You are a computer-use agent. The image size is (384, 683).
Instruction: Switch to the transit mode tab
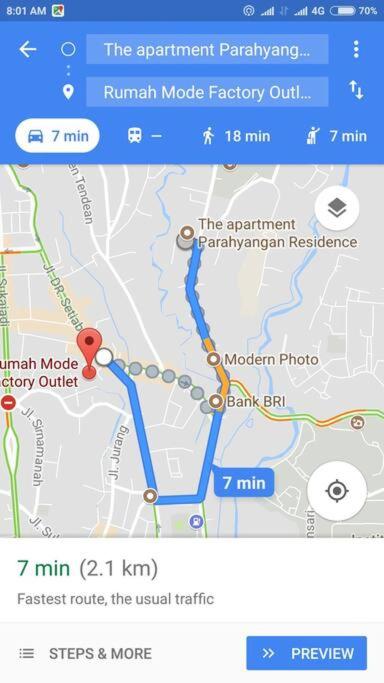145,136
